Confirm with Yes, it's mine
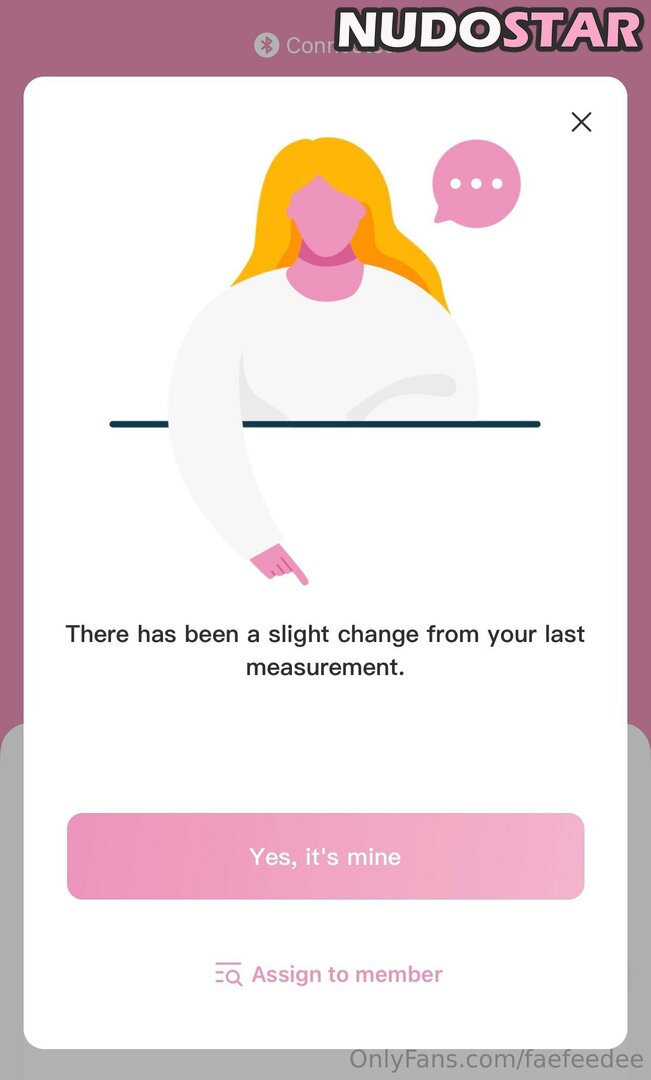651x1080 pixels. tap(325, 856)
